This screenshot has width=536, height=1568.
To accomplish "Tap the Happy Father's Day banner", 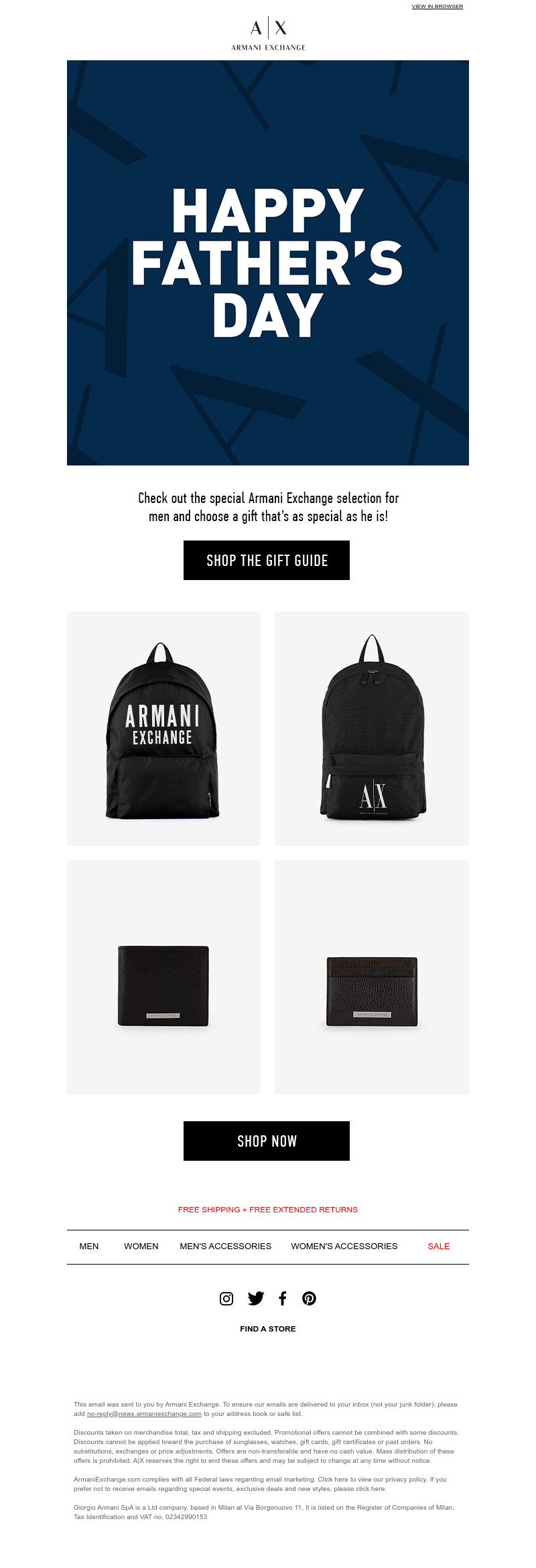I will 268,263.
